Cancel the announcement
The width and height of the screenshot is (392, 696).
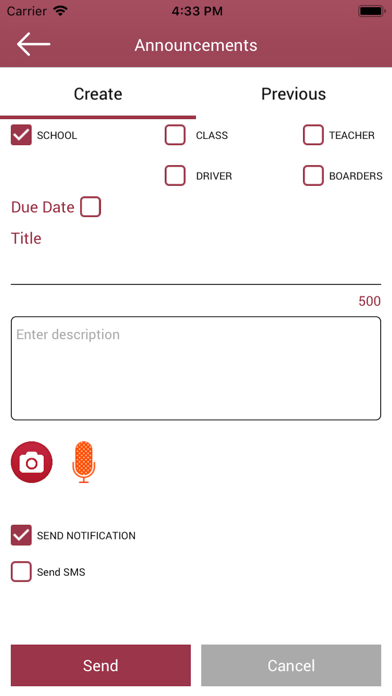291,665
